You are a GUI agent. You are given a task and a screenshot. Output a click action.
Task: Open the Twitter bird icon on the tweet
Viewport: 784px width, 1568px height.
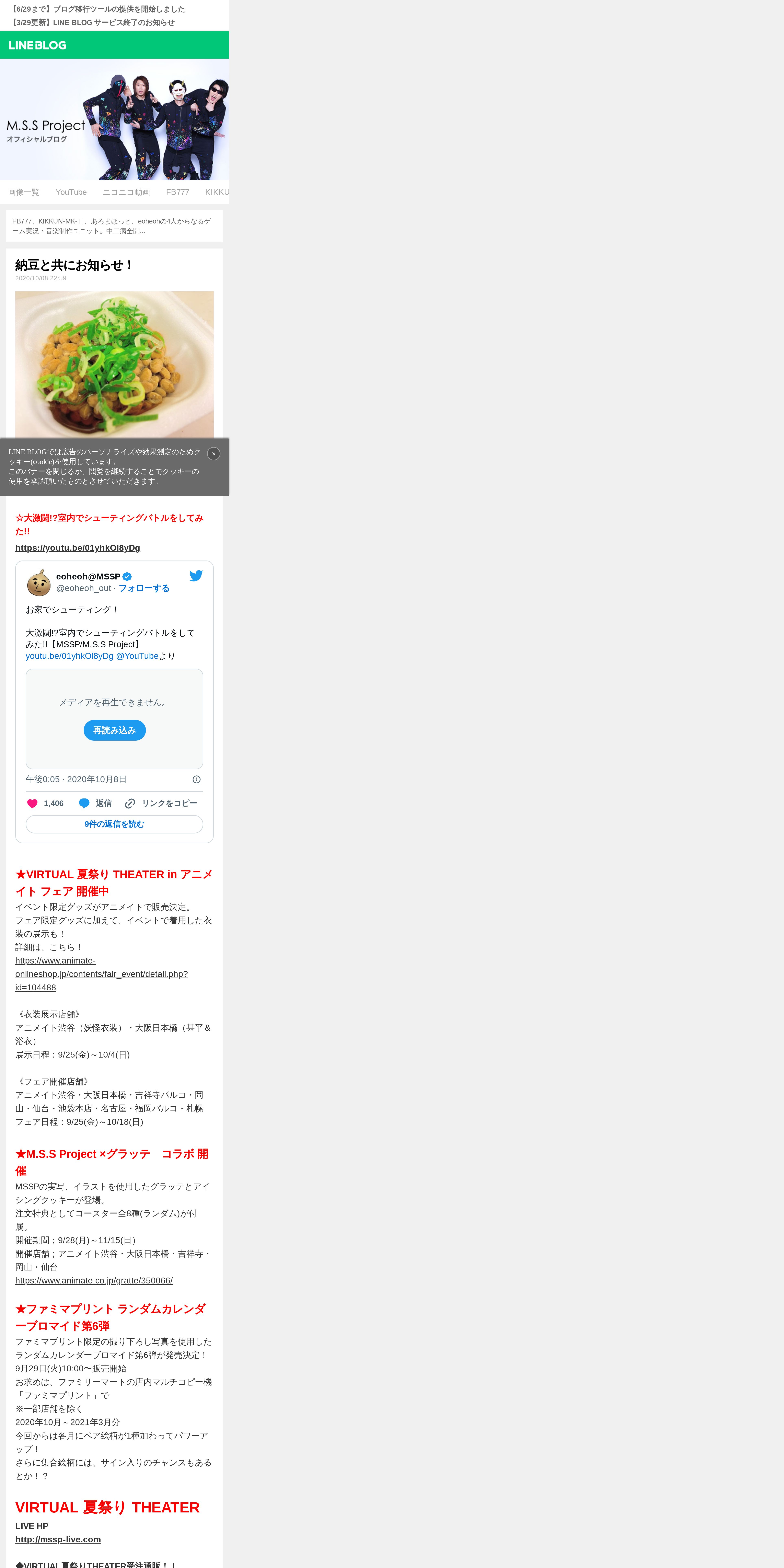[196, 576]
